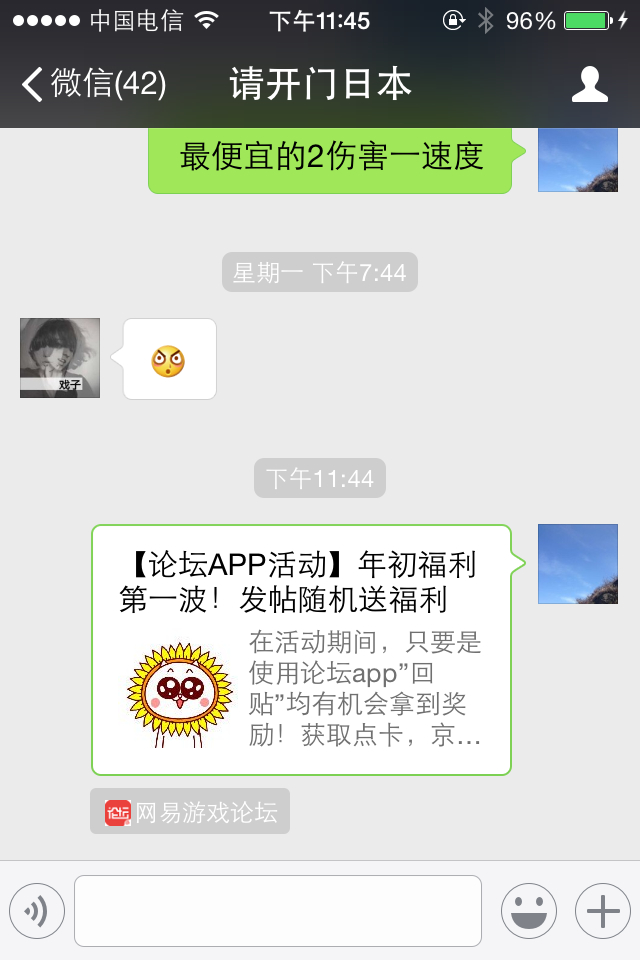Tap the 网易游戏论坛 source tag
This screenshot has height=960, width=640.
tap(190, 811)
